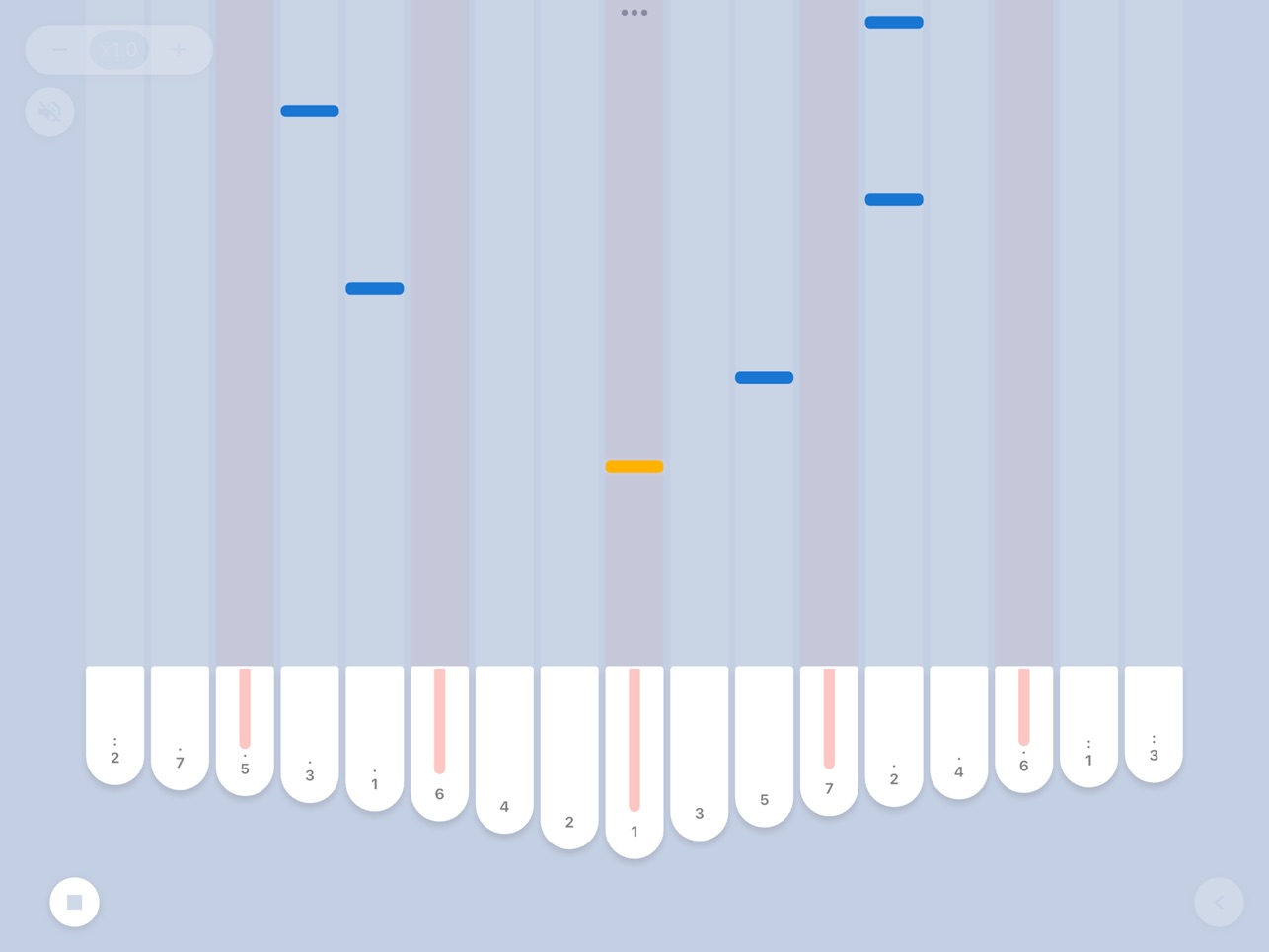
Task: Play the single-dotted 5 tine
Action: 245,731
